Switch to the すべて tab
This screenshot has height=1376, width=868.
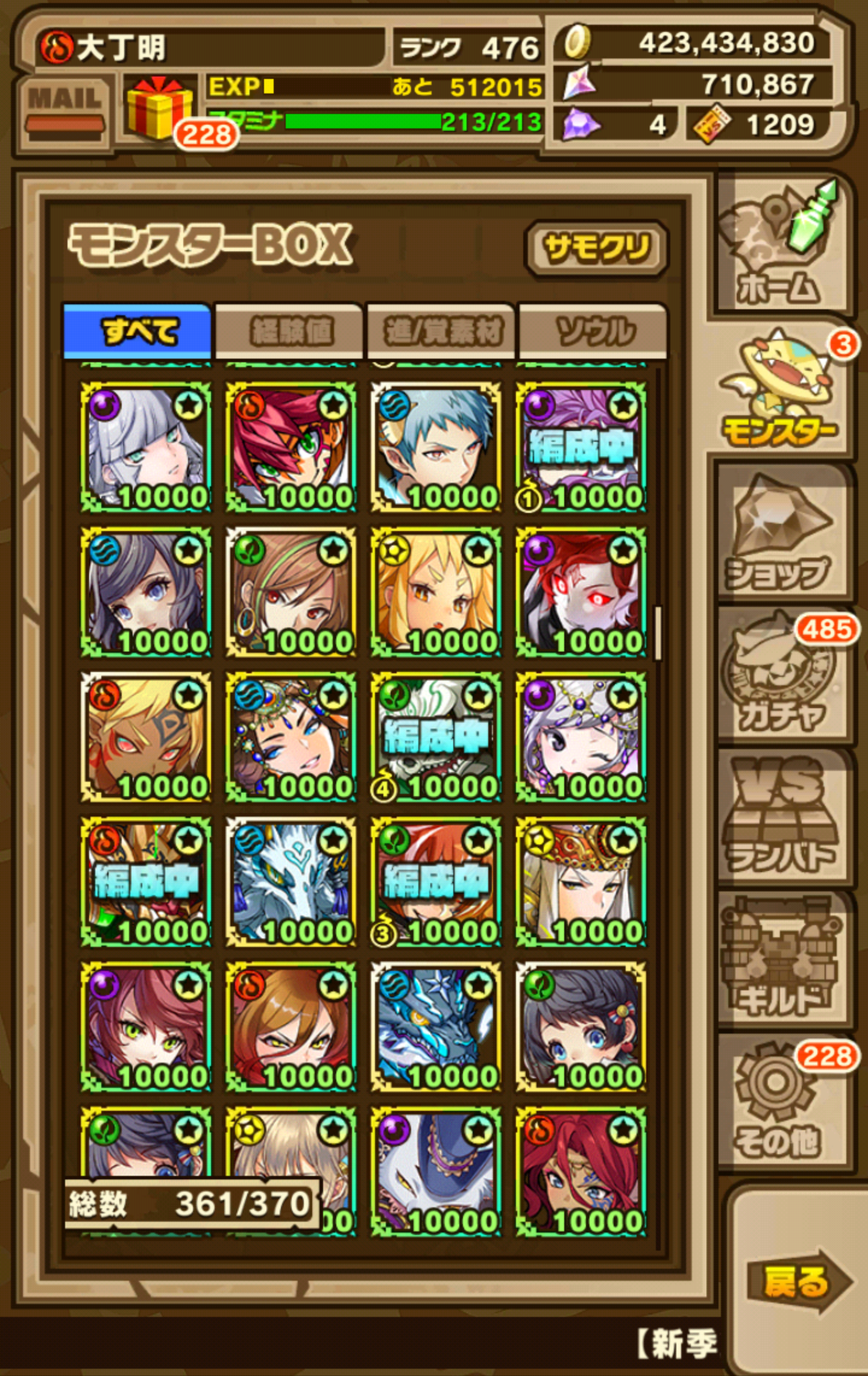click(138, 331)
